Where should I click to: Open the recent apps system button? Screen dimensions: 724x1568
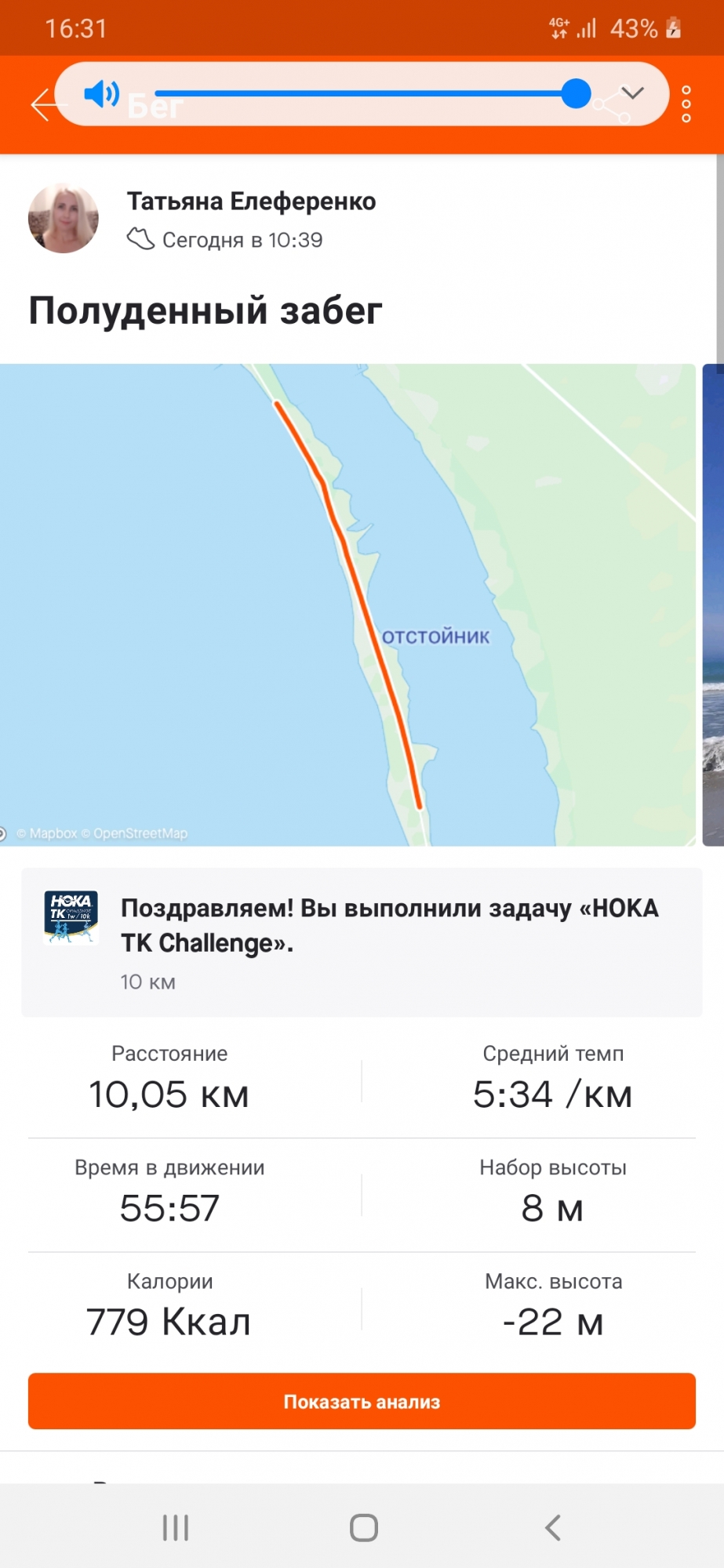[x=176, y=1527]
